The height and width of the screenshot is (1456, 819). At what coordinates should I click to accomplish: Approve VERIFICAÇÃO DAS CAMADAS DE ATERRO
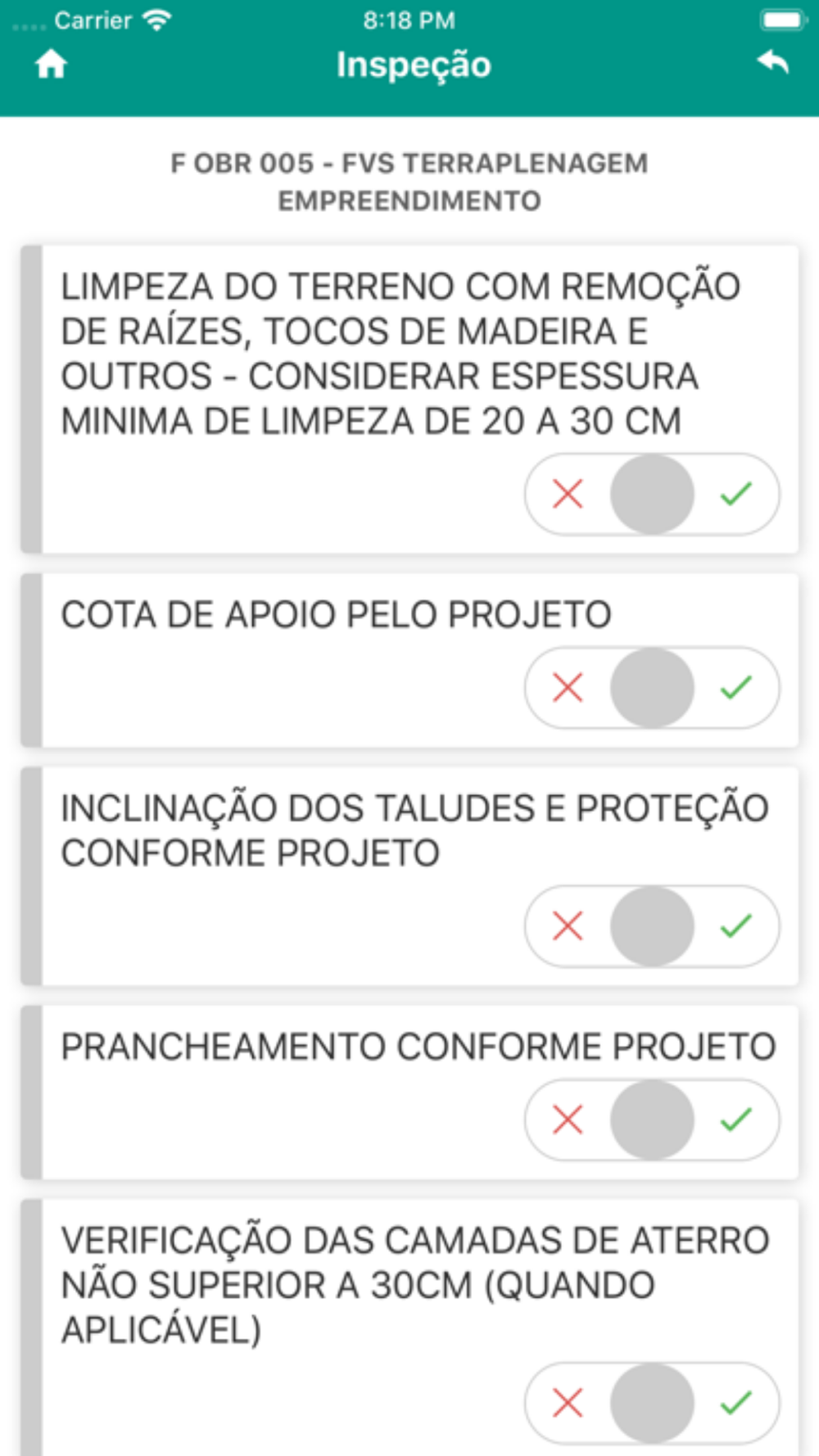click(x=736, y=1403)
